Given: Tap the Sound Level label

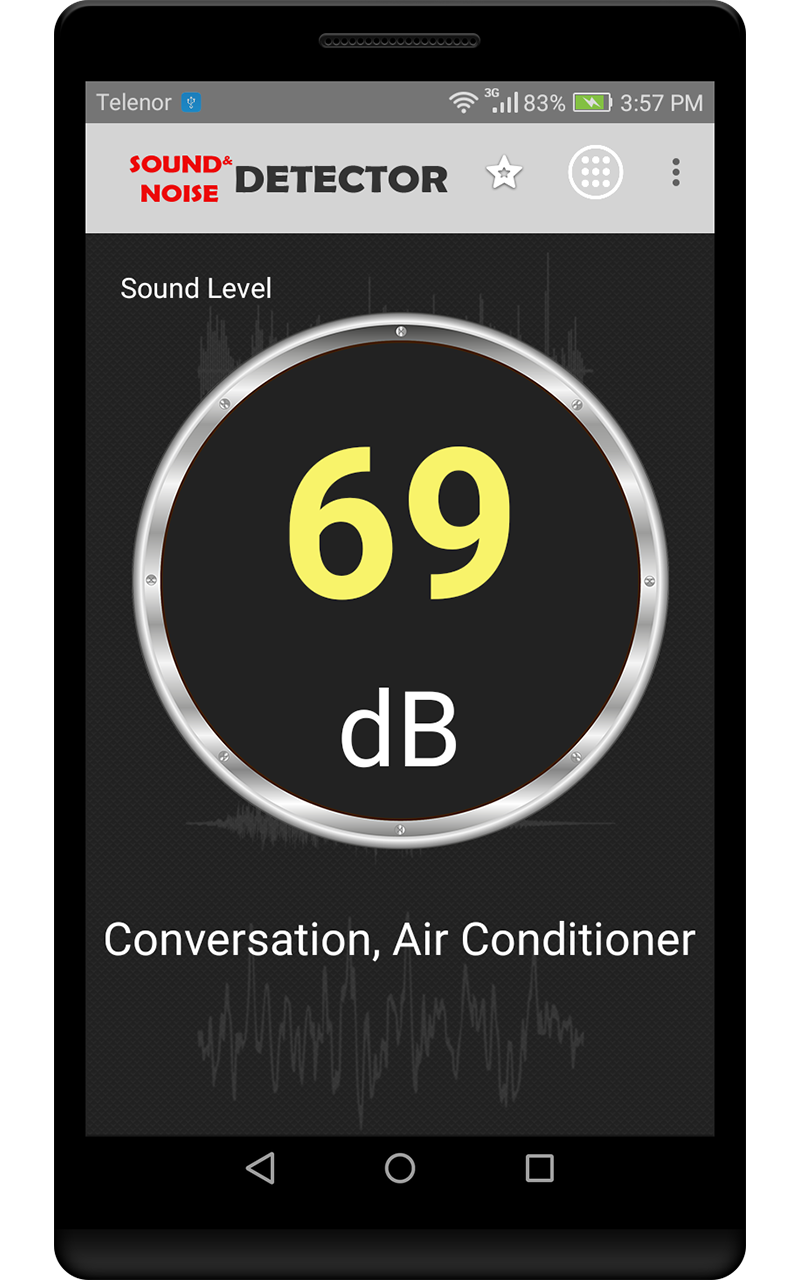Looking at the screenshot, I should [196, 288].
